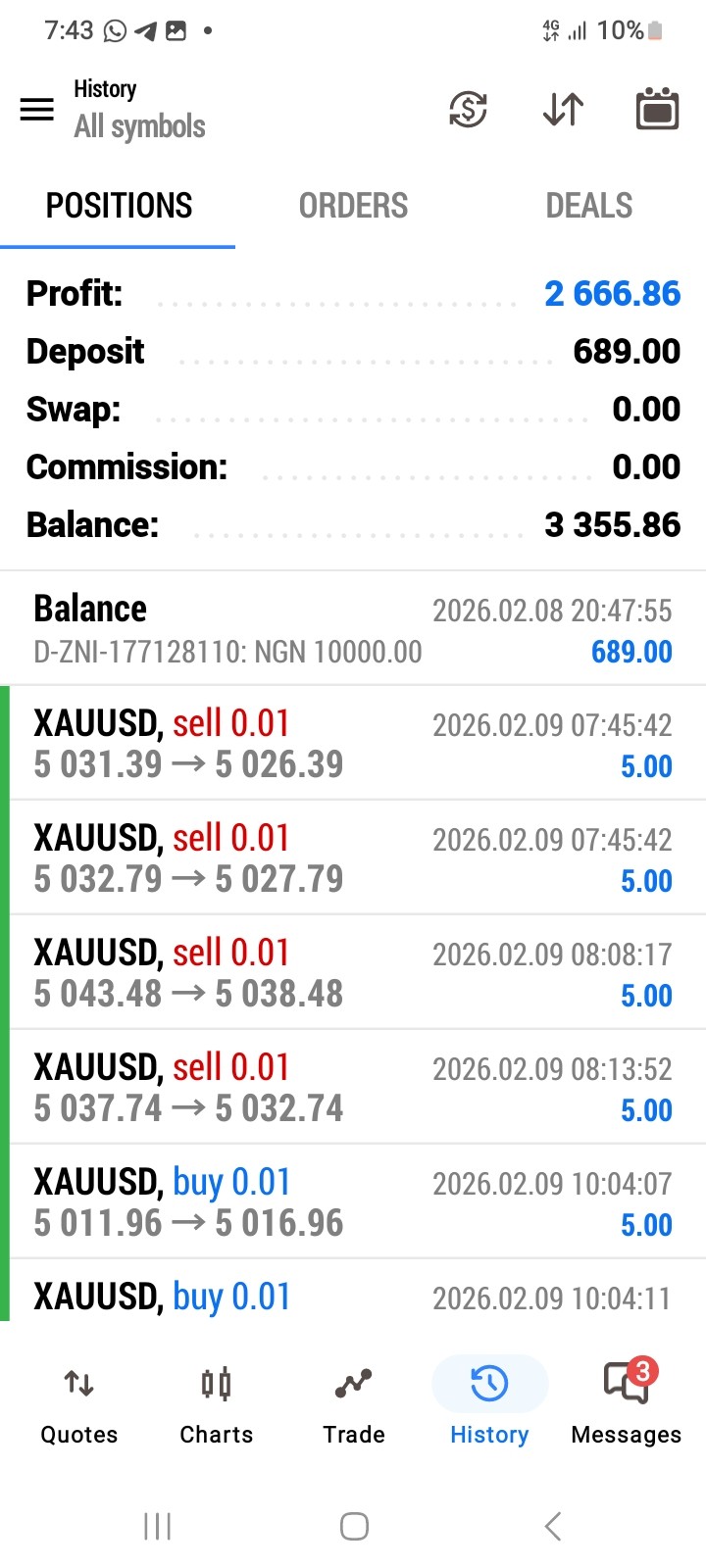The height and width of the screenshot is (1568, 706).
Task: Open the symbol filter currency icon
Action: coord(468,109)
